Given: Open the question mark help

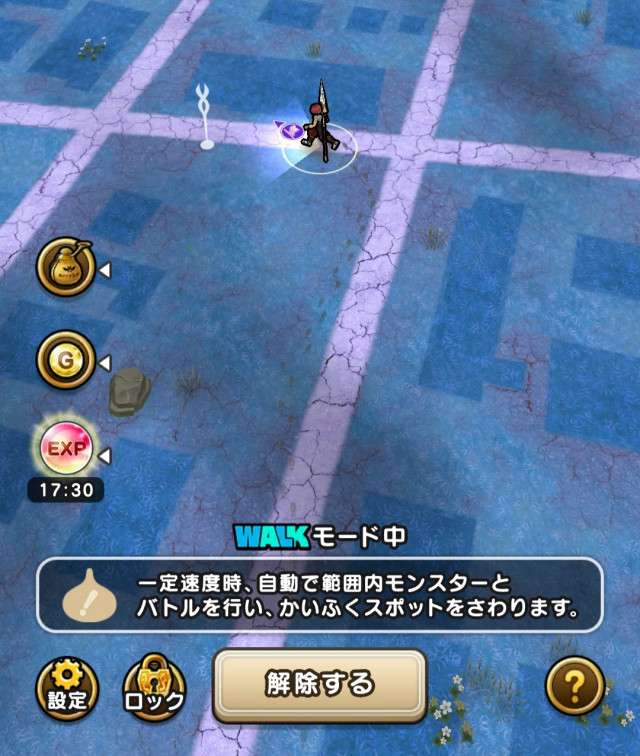Looking at the screenshot, I should click(575, 687).
